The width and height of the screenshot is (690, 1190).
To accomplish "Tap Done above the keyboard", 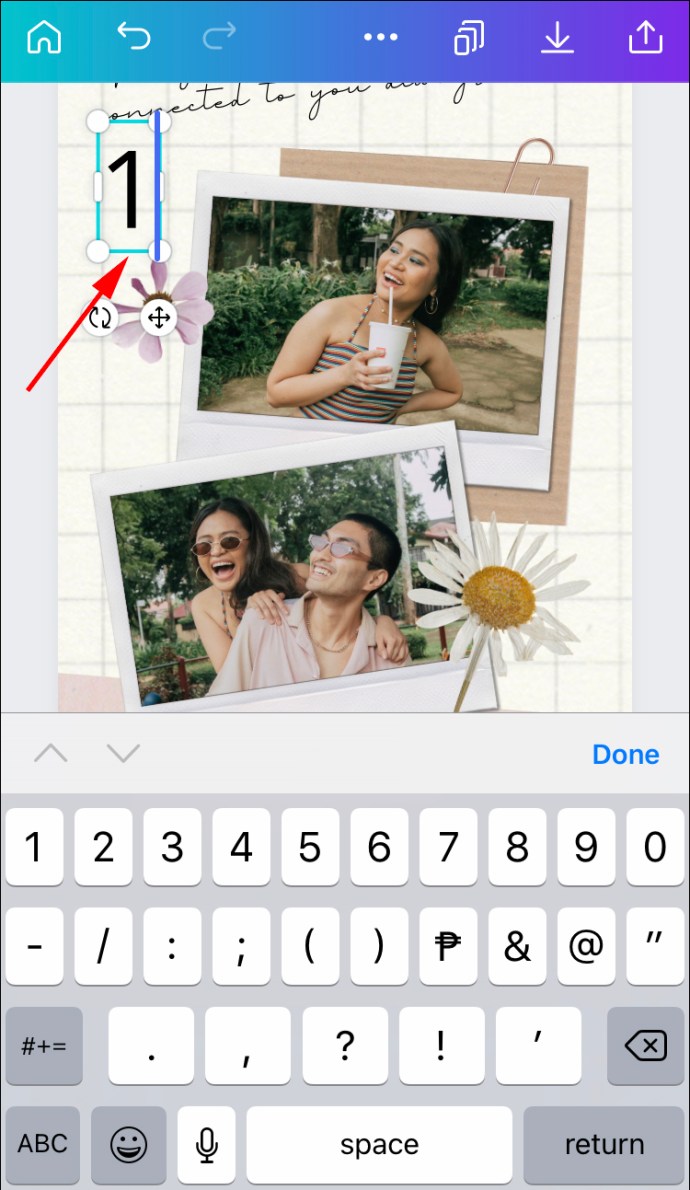I will pyautogui.click(x=625, y=754).
